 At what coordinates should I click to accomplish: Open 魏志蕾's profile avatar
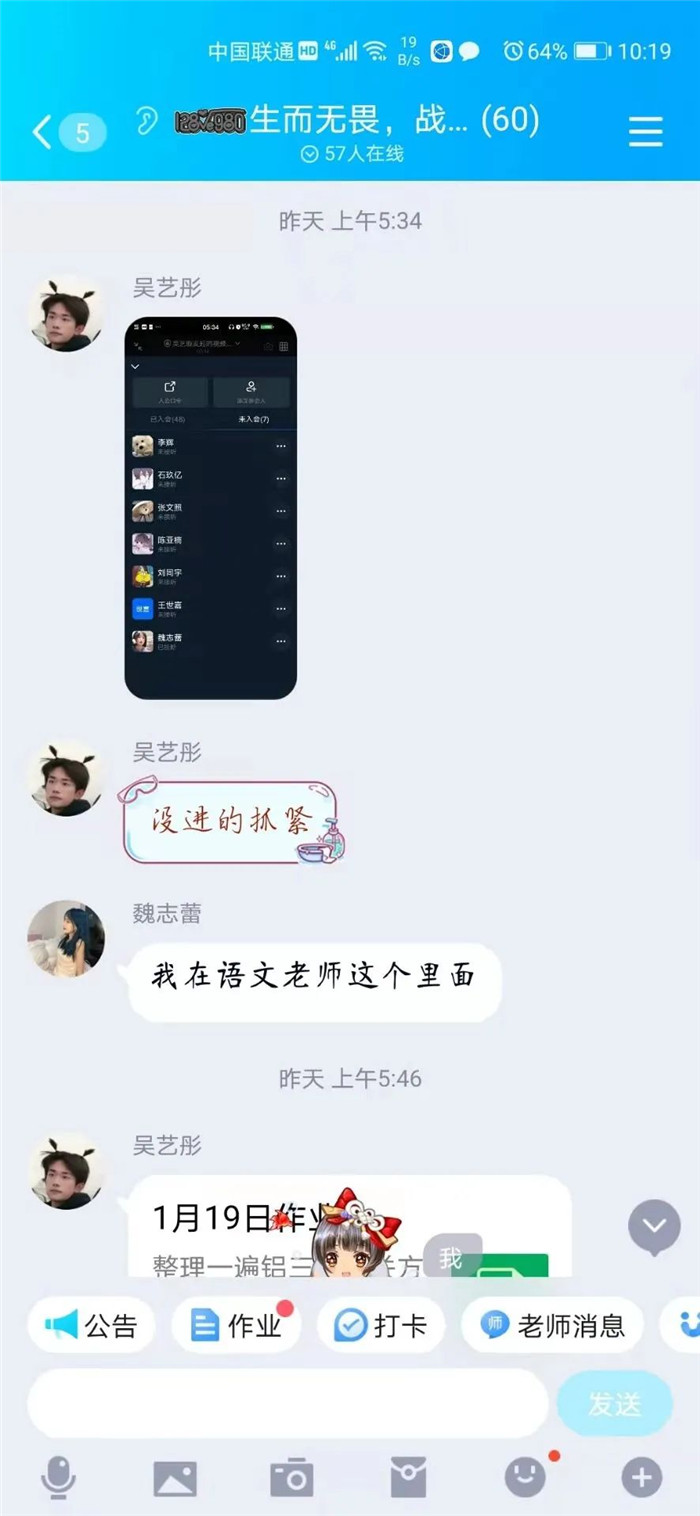pyautogui.click(x=66, y=939)
